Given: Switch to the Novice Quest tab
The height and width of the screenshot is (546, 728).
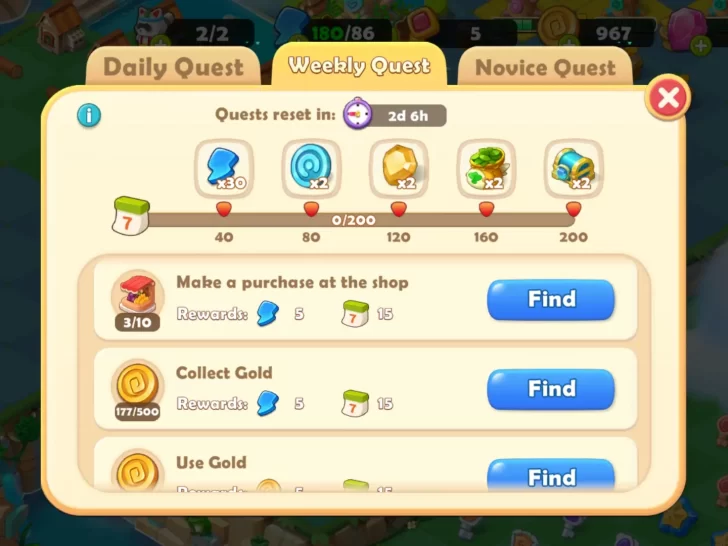Looking at the screenshot, I should pos(545,68).
